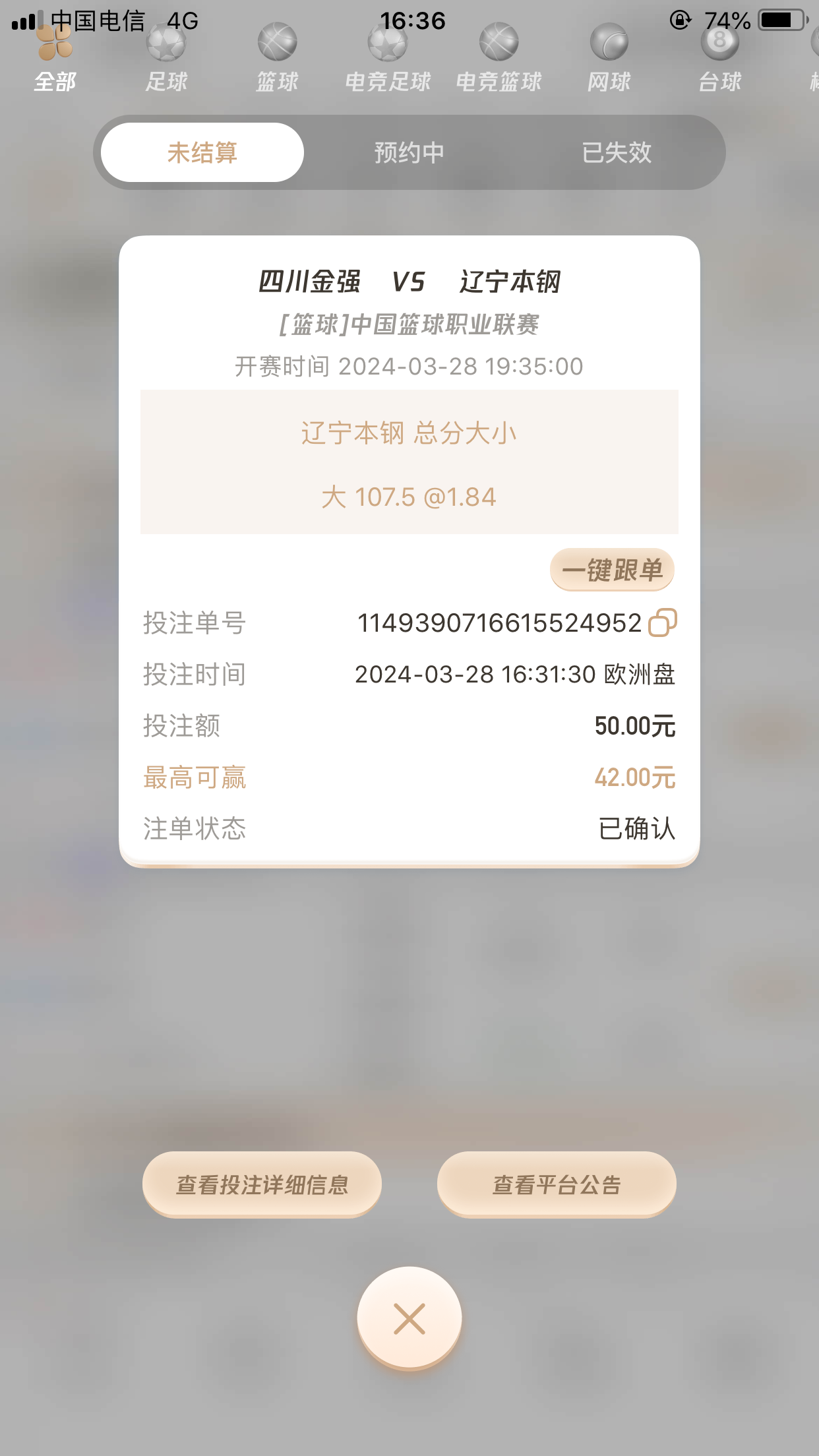Screen dimensions: 819x1456
Task: Show 全部 sports categories
Action: [x=55, y=59]
